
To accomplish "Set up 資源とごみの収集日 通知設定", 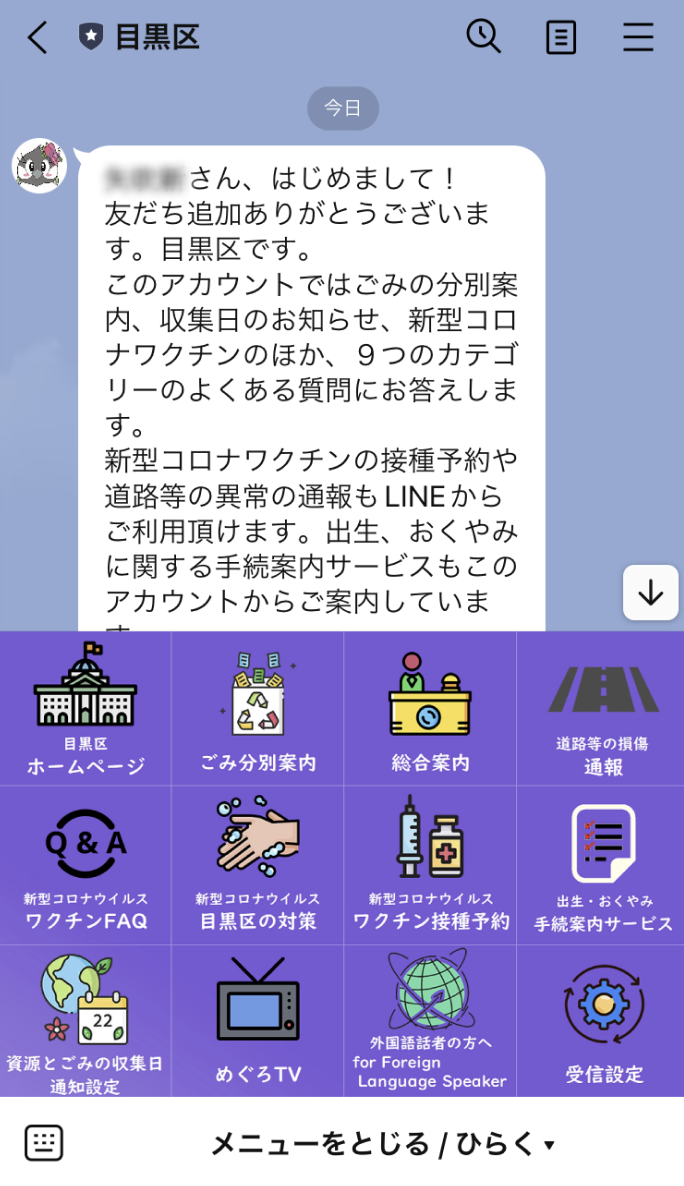I will click(x=86, y=1022).
